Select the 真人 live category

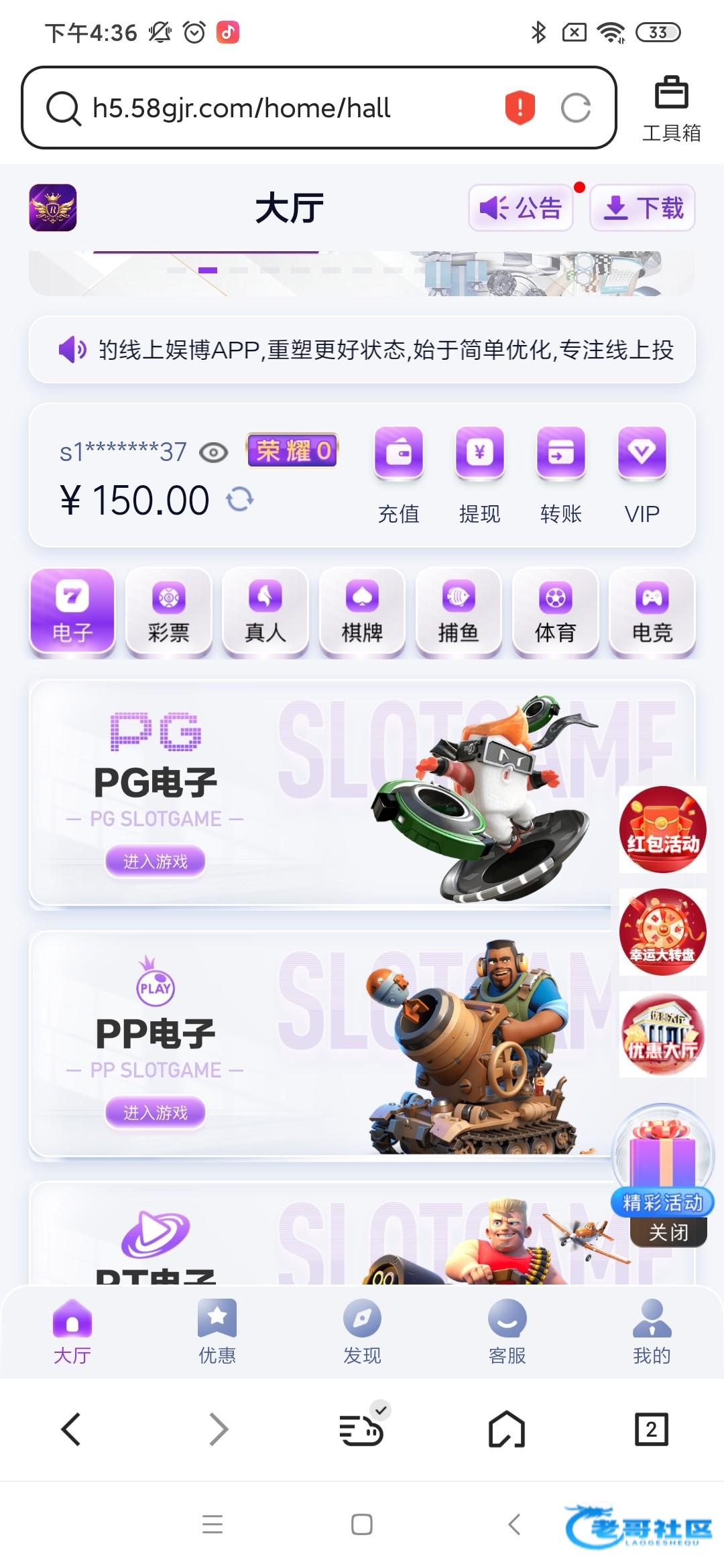pos(265,612)
